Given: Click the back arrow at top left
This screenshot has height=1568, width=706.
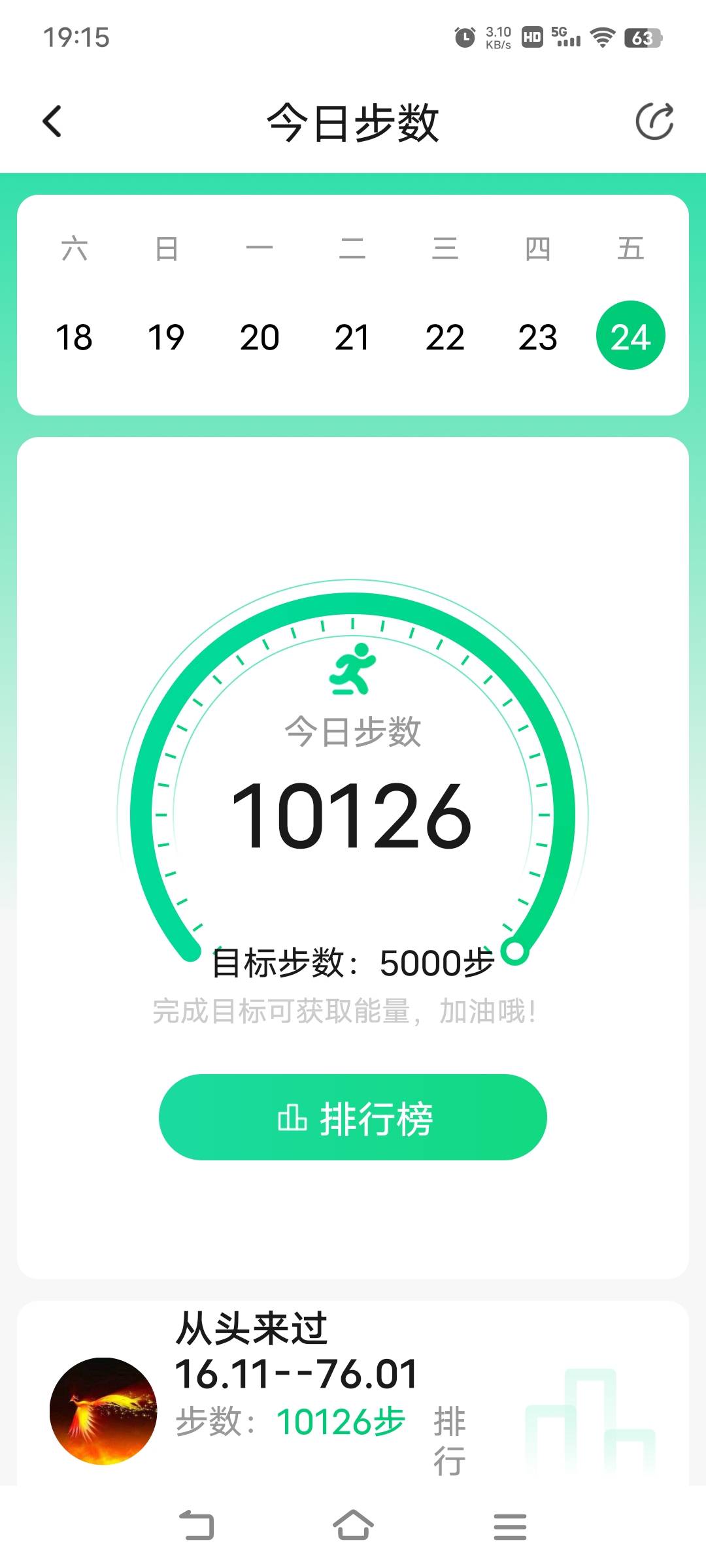Looking at the screenshot, I should 52,121.
